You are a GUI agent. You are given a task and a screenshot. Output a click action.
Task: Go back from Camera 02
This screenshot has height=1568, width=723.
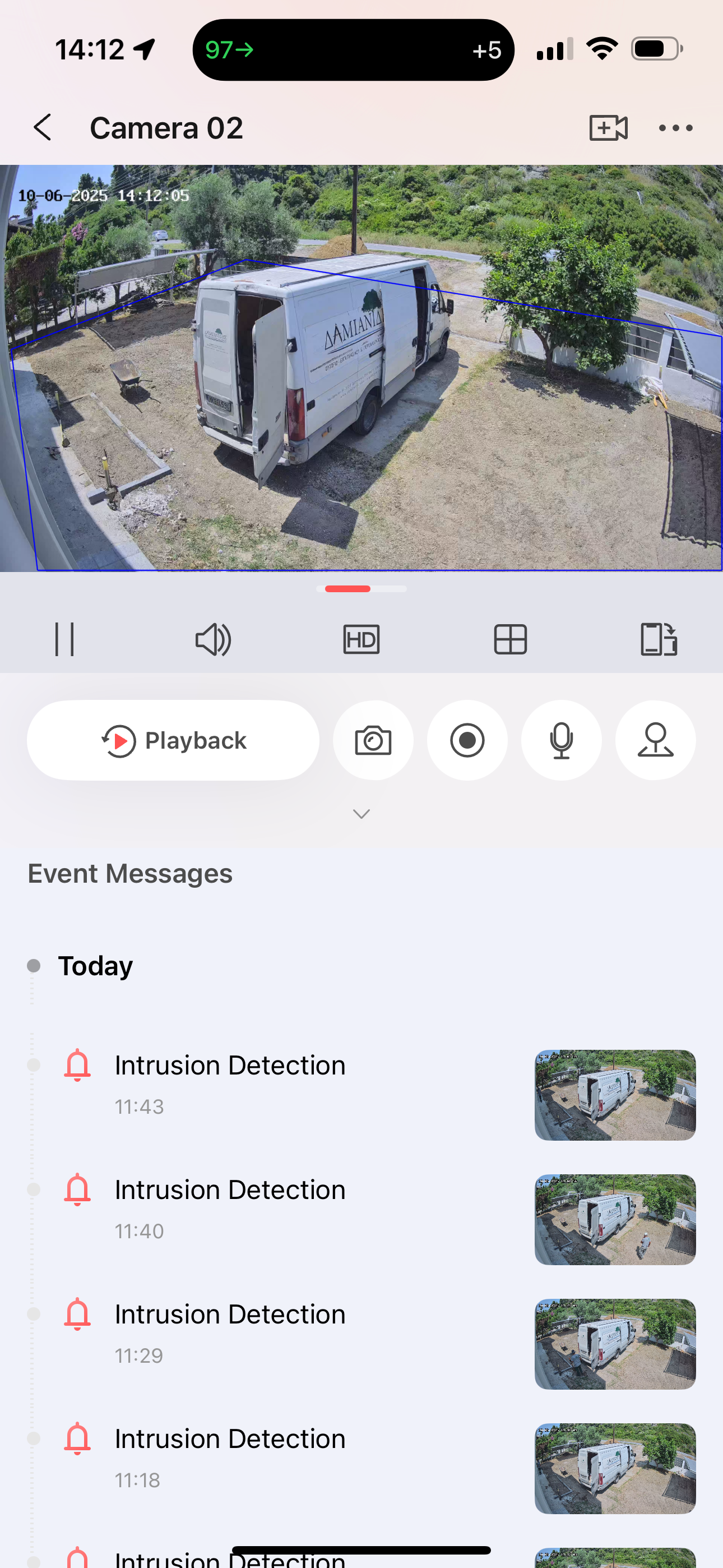(43, 128)
